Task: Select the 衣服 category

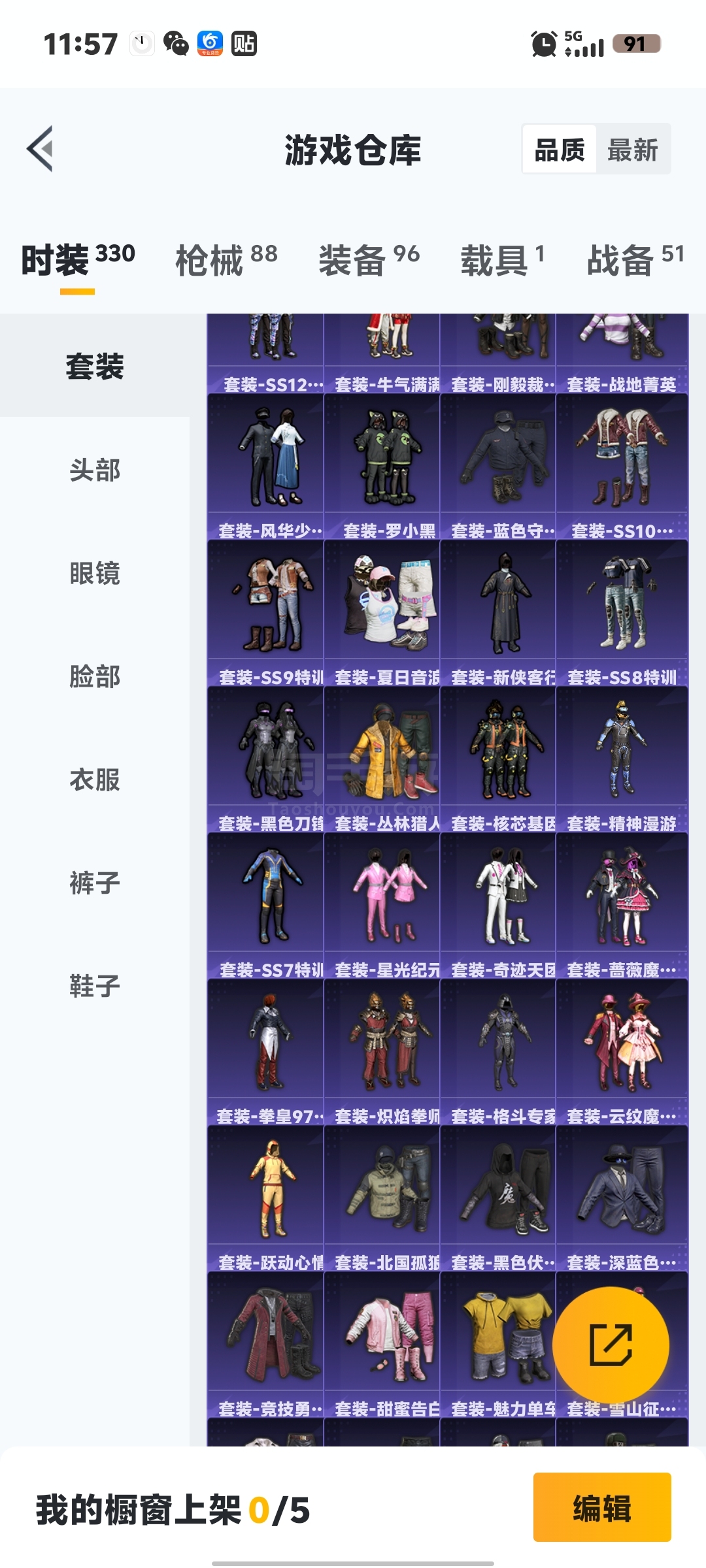Action: pos(95,779)
